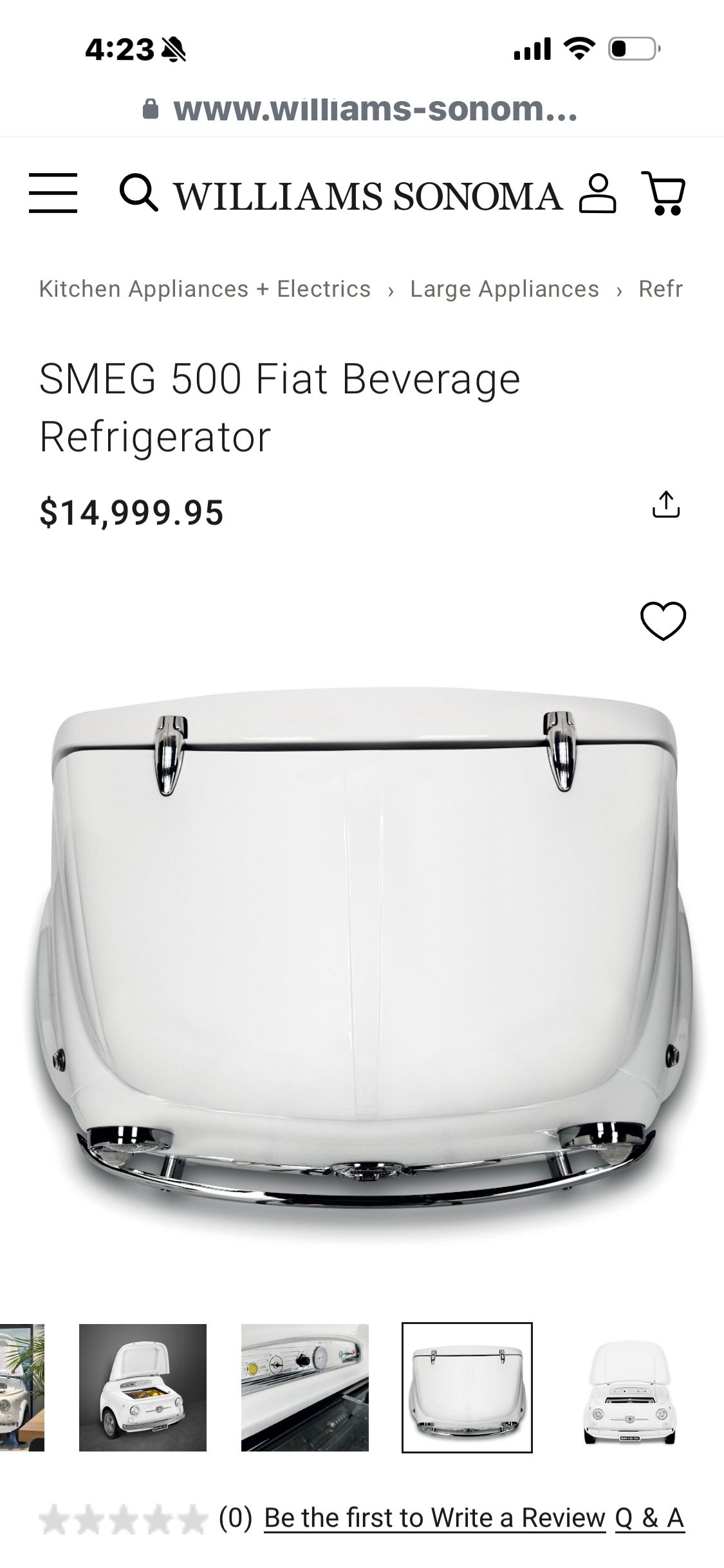Go to Large Appliances breadcrumb
This screenshot has width=724, height=1568.
tap(505, 290)
